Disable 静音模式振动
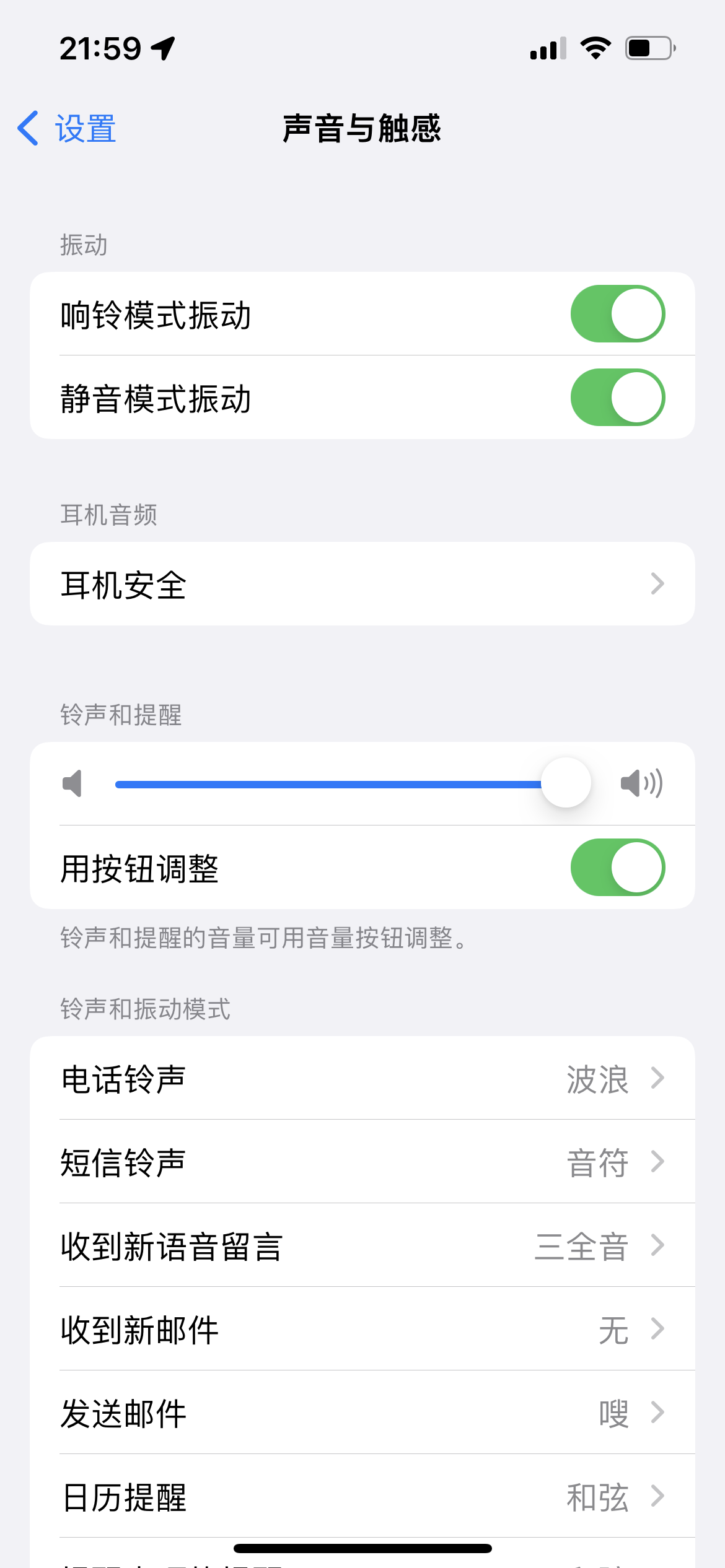Screen dimensions: 725x1568 point(617,398)
